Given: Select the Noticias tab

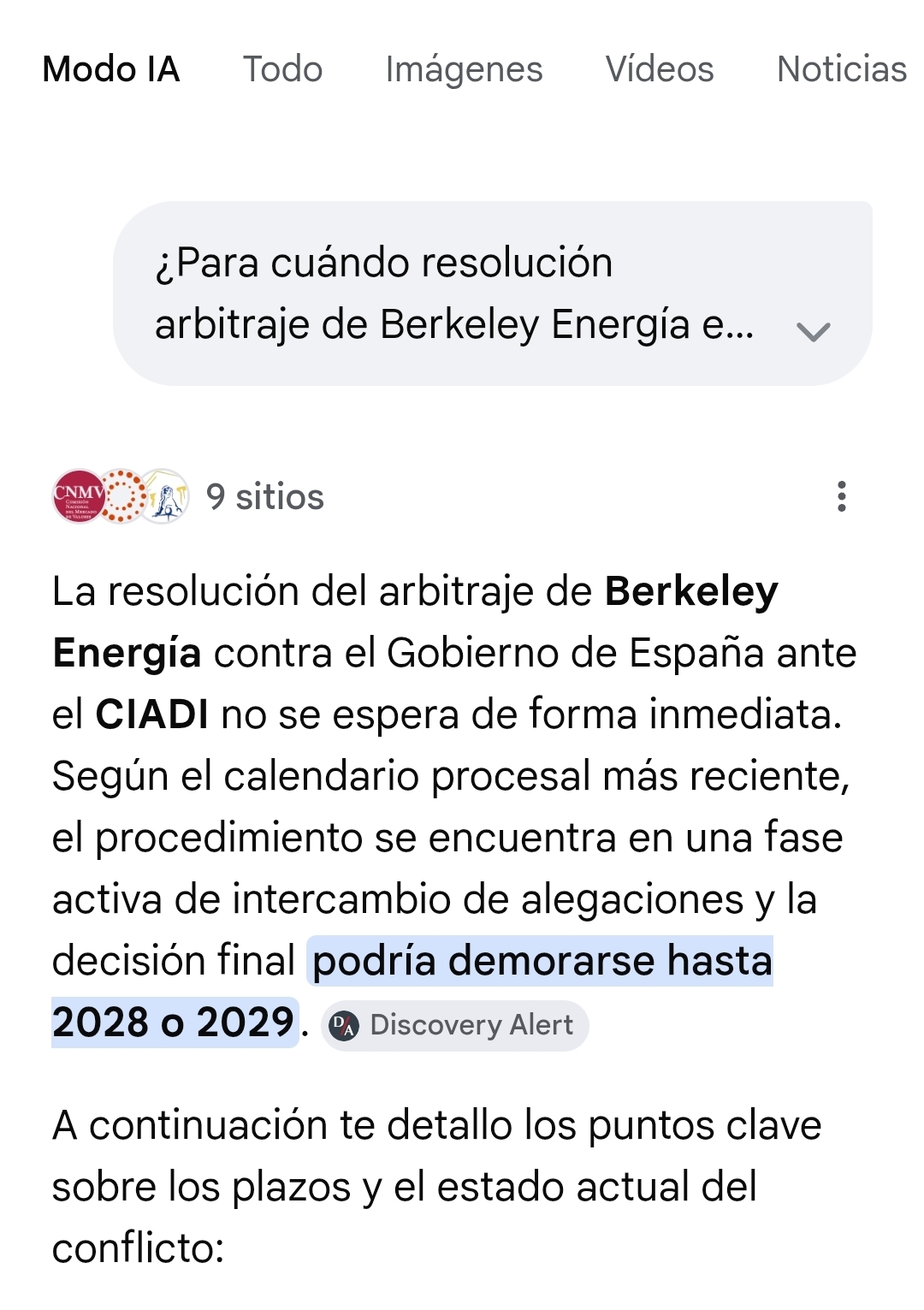Looking at the screenshot, I should pyautogui.click(x=841, y=68).
